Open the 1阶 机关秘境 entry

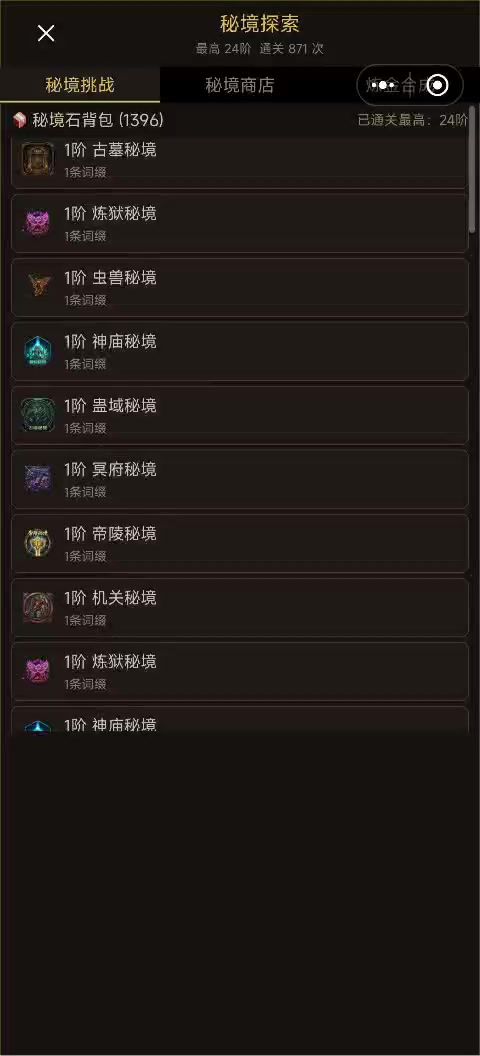click(x=240, y=607)
